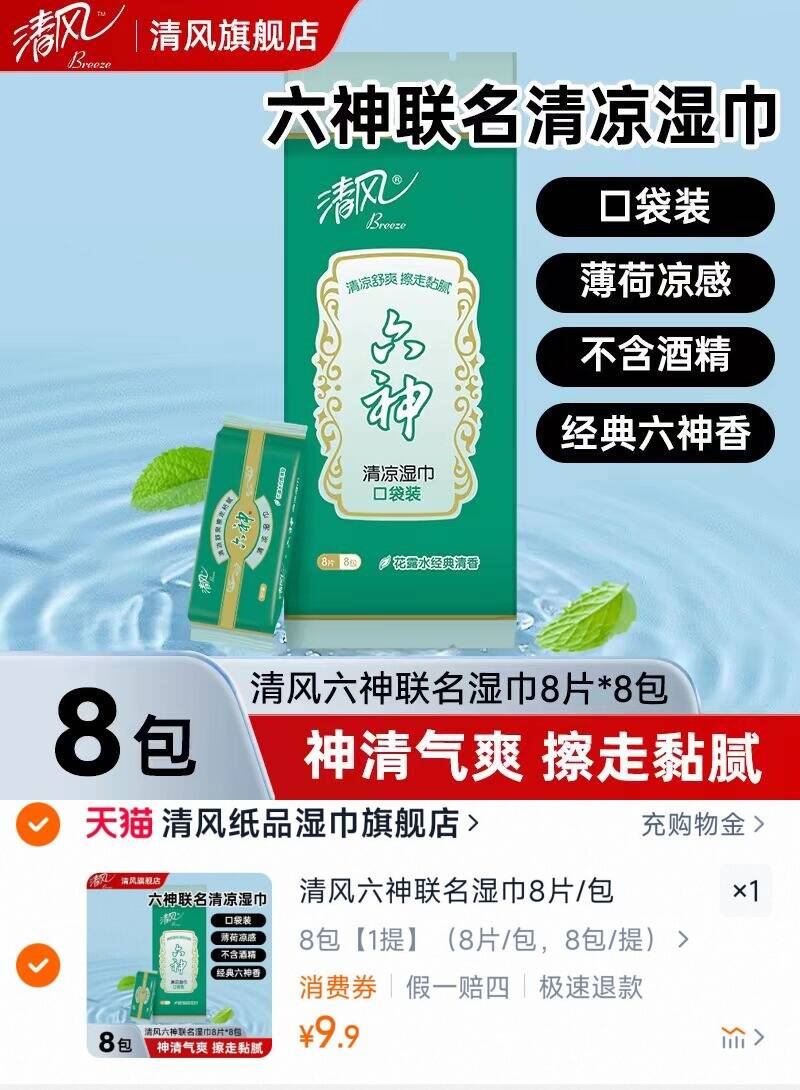Expand the 清风纸品湿巾旗舰店 store chevron
The width and height of the screenshot is (800, 1090).
click(x=471, y=820)
